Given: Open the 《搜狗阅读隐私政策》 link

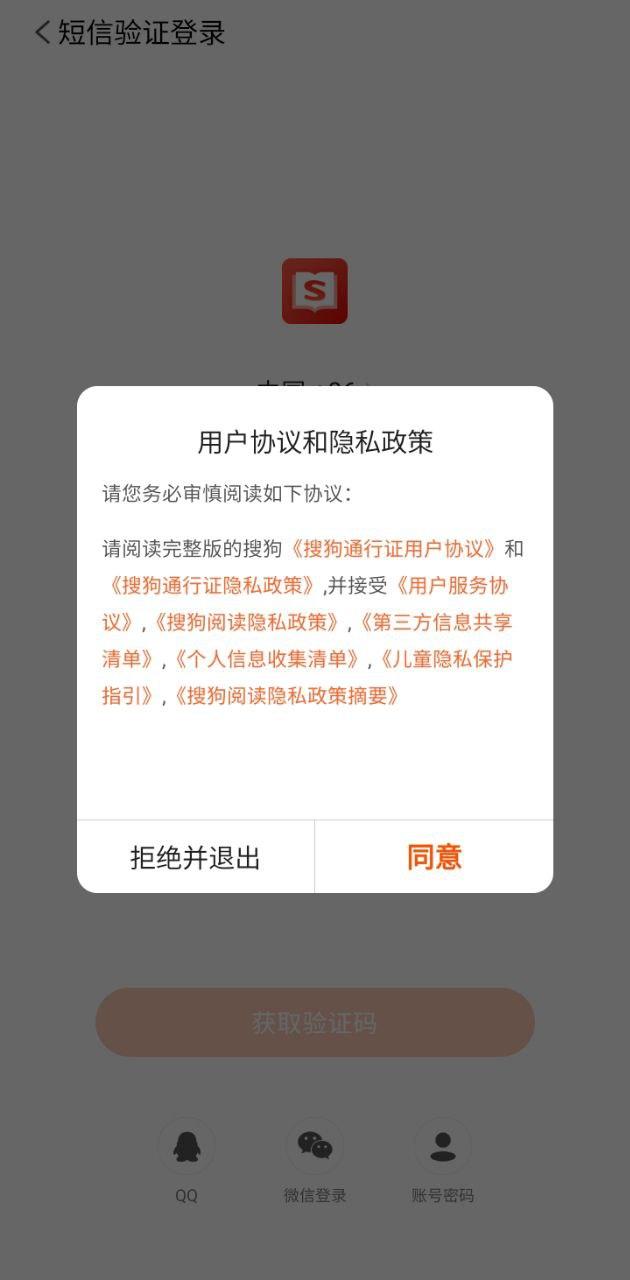Looking at the screenshot, I should tap(247, 622).
